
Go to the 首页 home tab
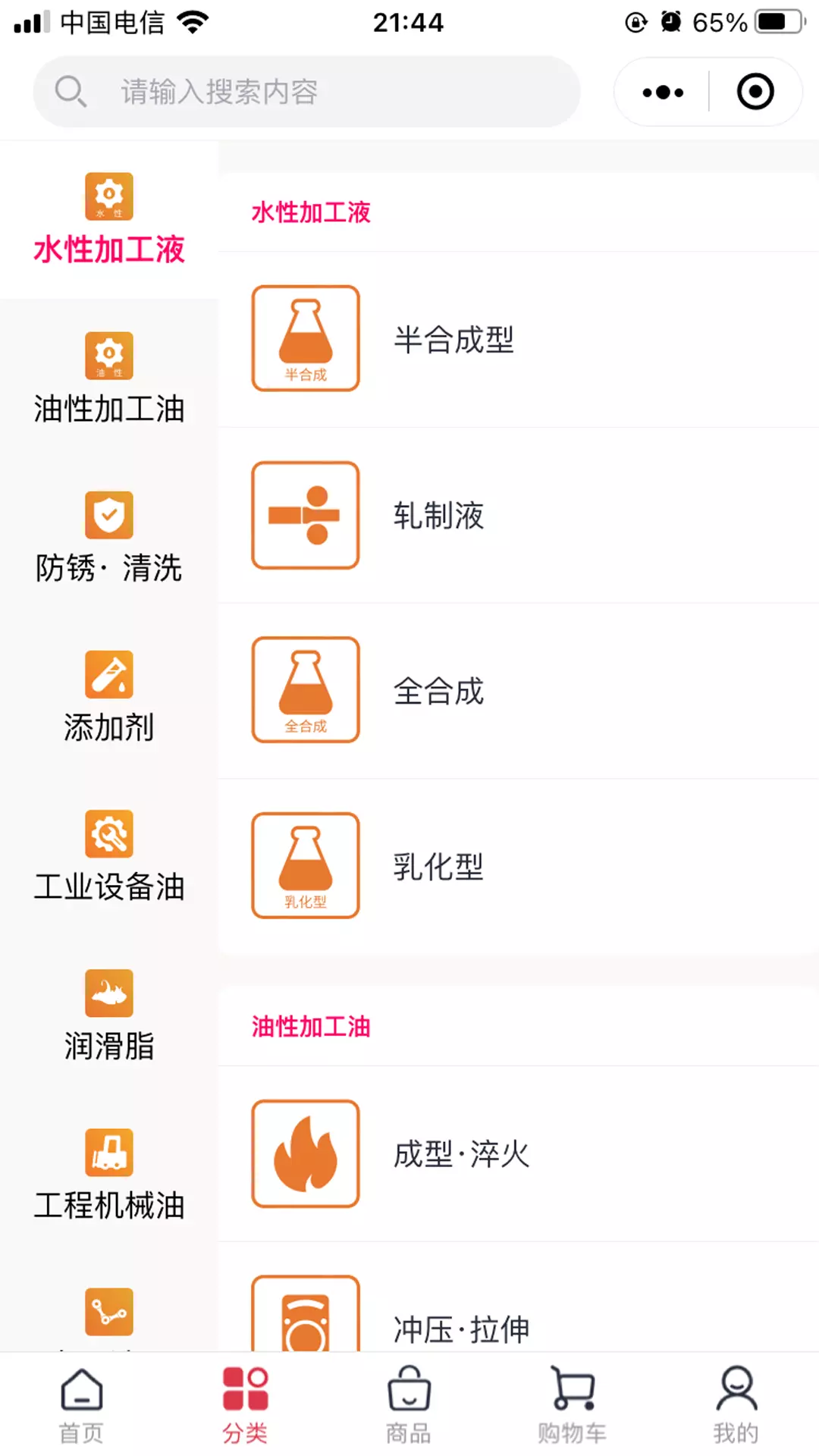tap(82, 1404)
